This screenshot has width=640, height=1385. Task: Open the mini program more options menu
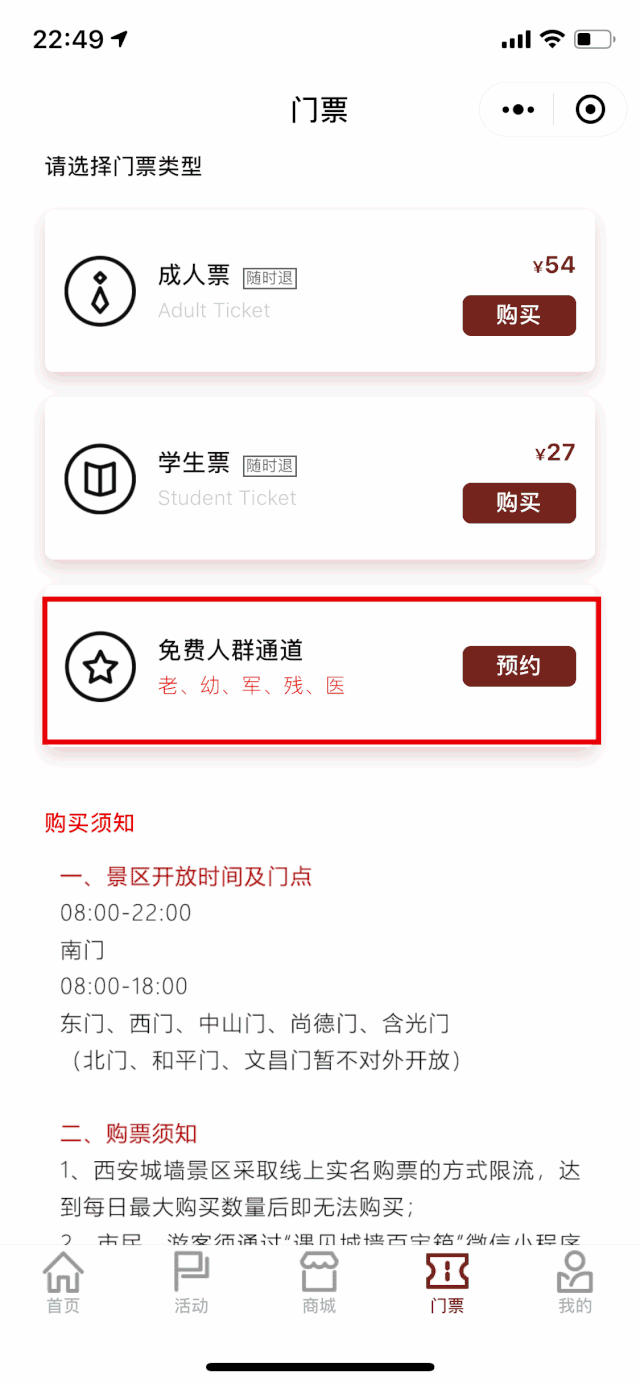[x=519, y=109]
